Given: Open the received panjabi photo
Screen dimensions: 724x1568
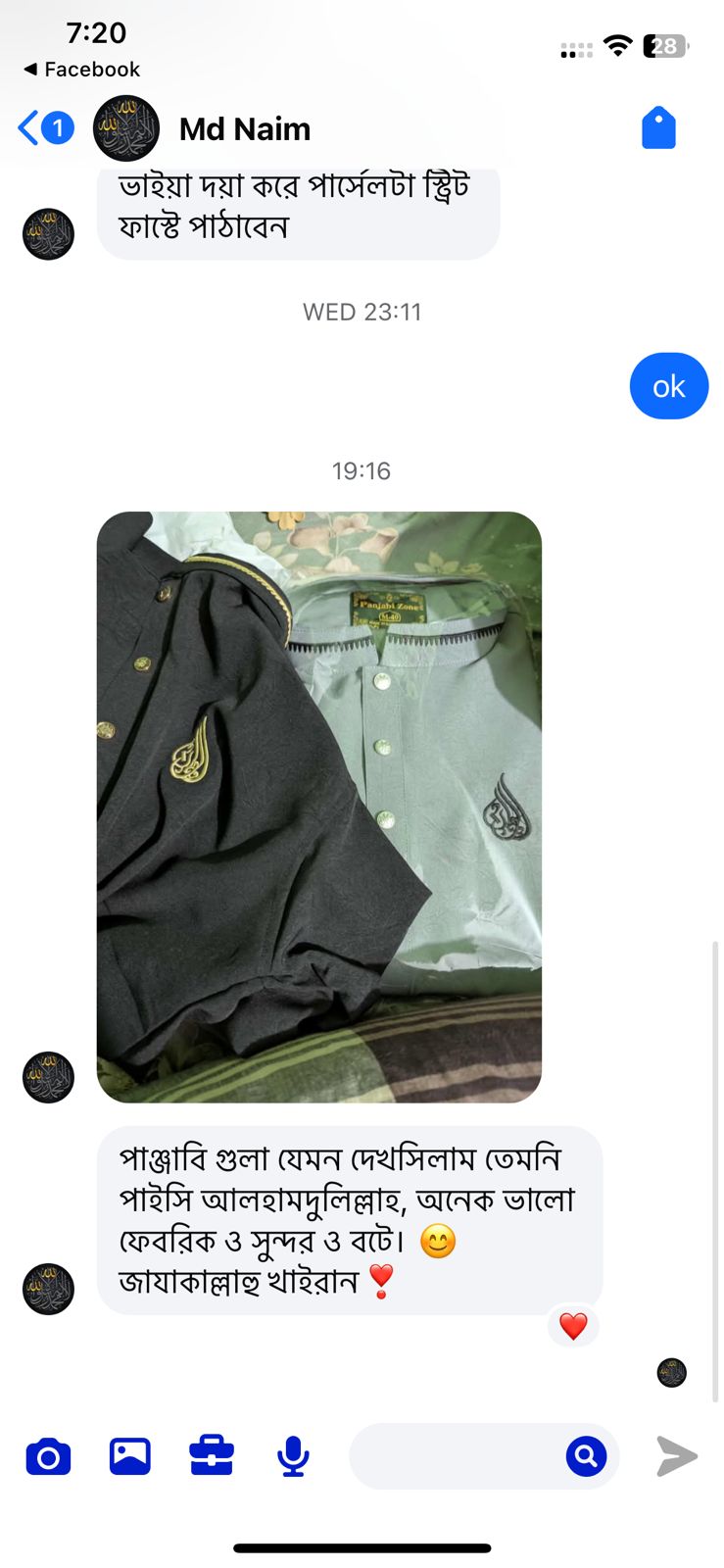Looking at the screenshot, I should coord(319,807).
